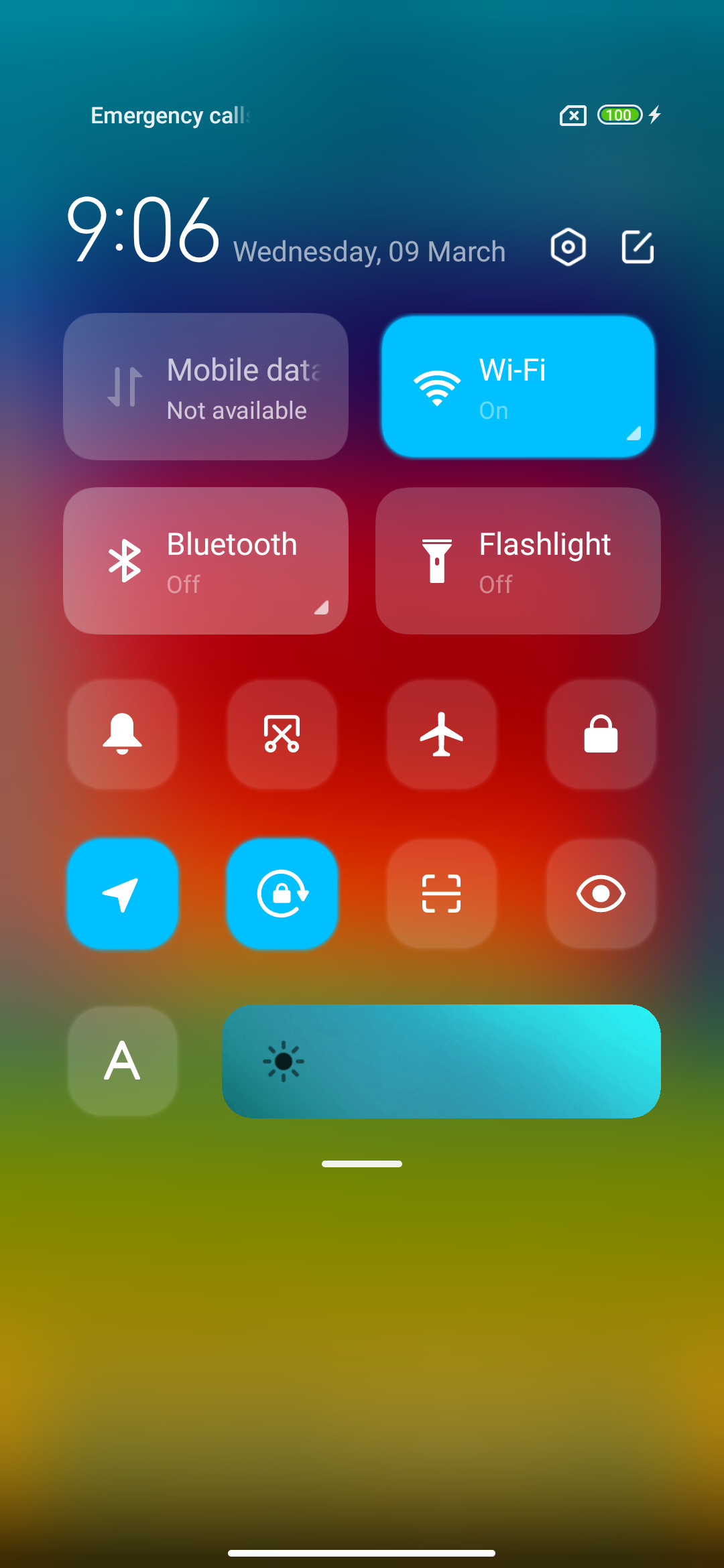Tap the lock screen padlock tile

tap(601, 734)
